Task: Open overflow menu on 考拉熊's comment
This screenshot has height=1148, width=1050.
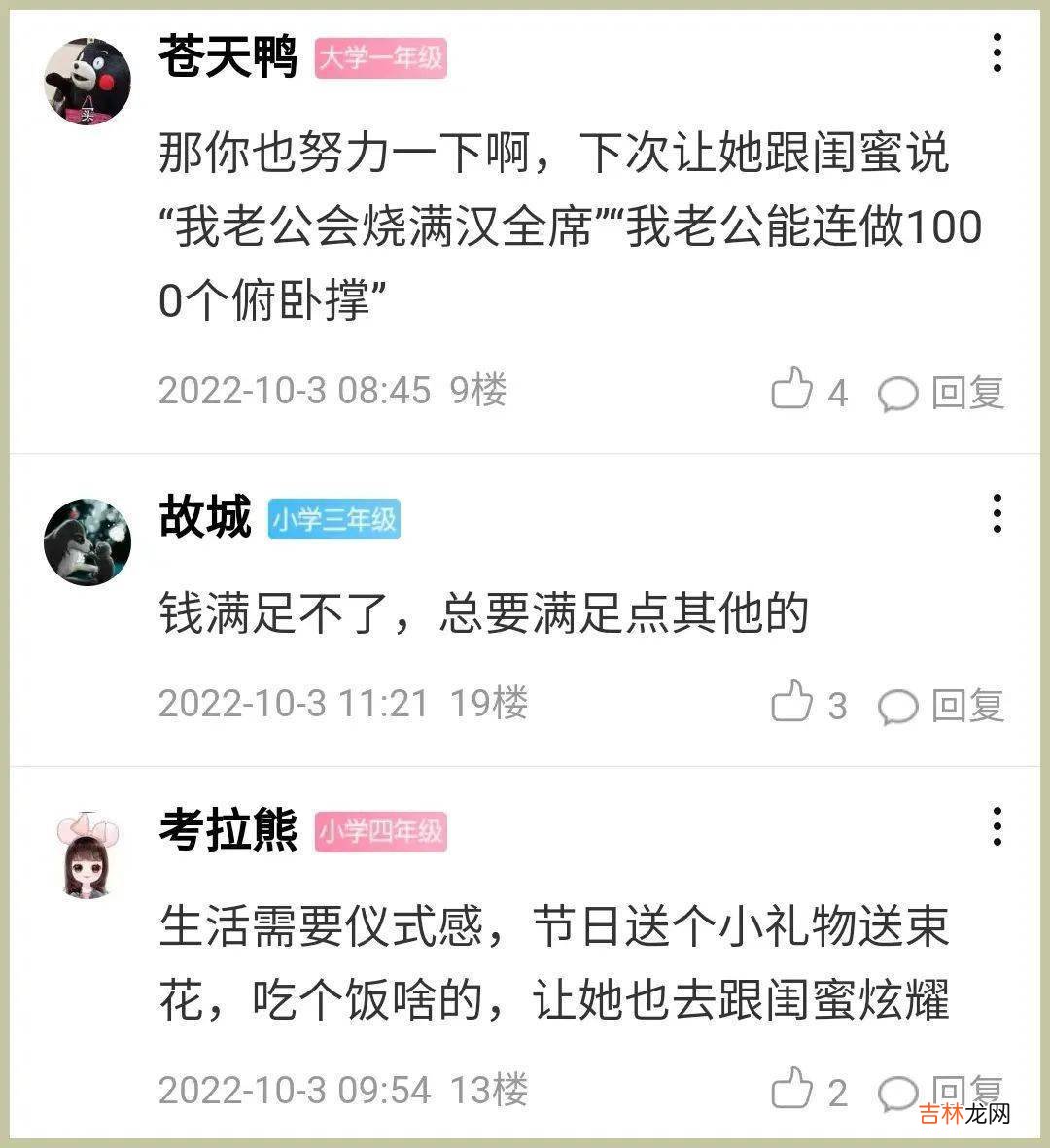Action: pos(997,826)
